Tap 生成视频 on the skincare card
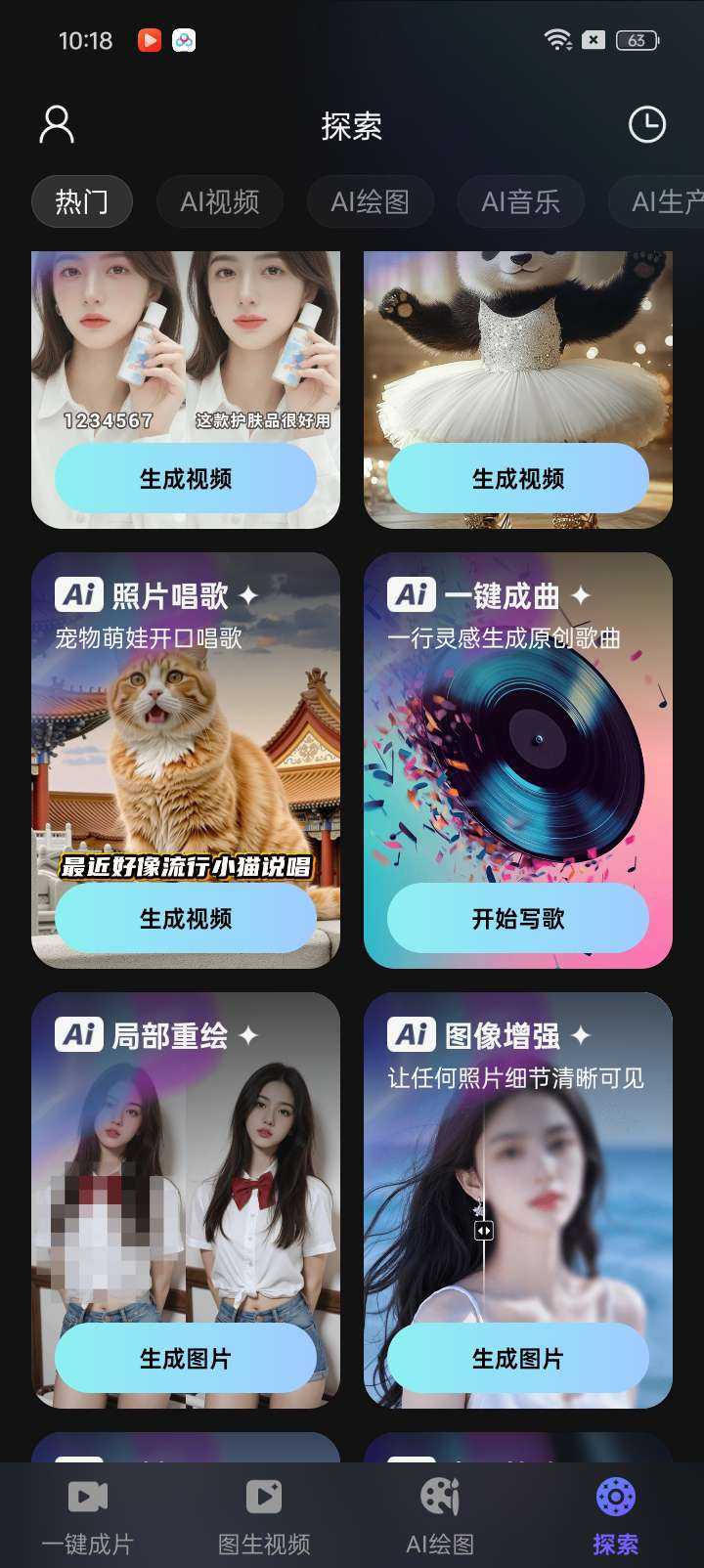Viewport: 704px width, 1568px height. coord(186,478)
